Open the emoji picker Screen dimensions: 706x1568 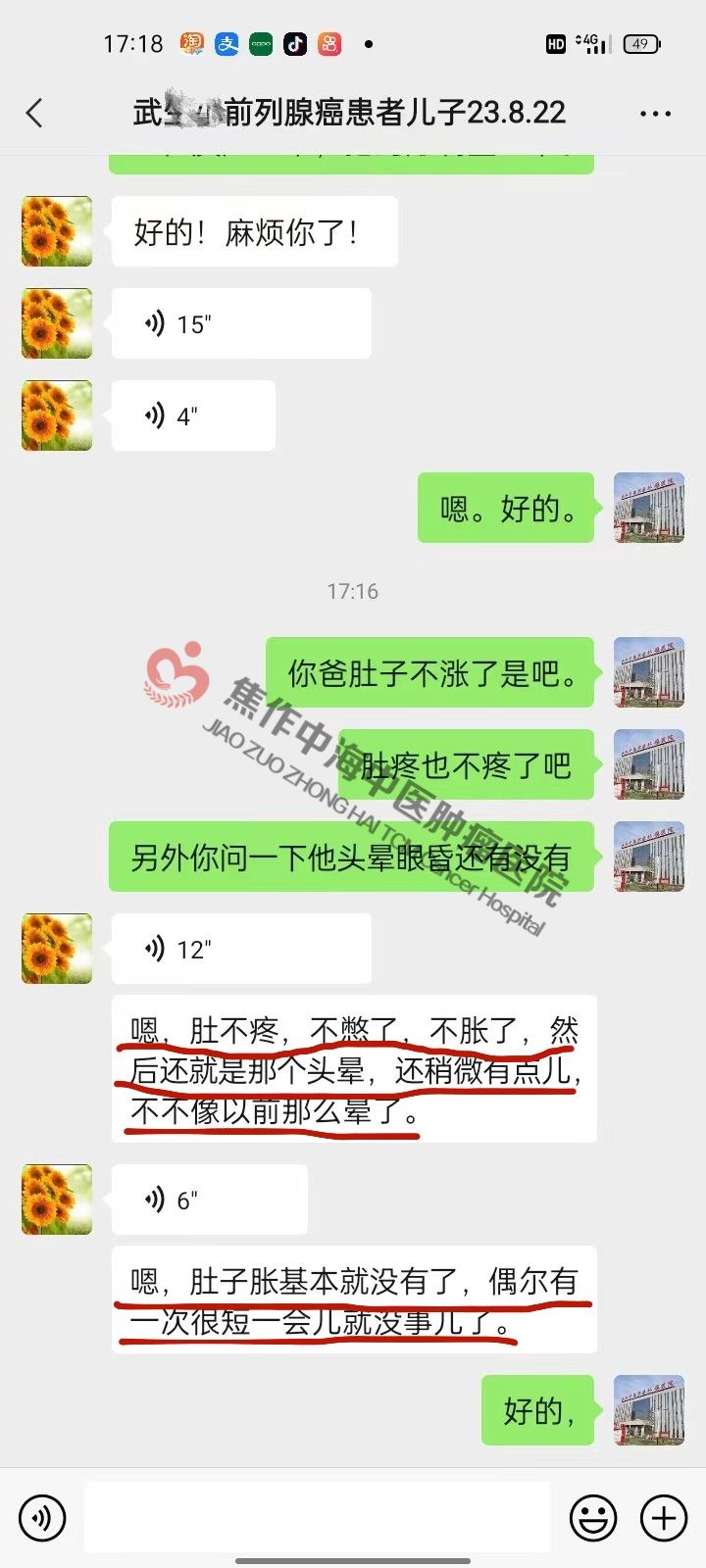(593, 1518)
